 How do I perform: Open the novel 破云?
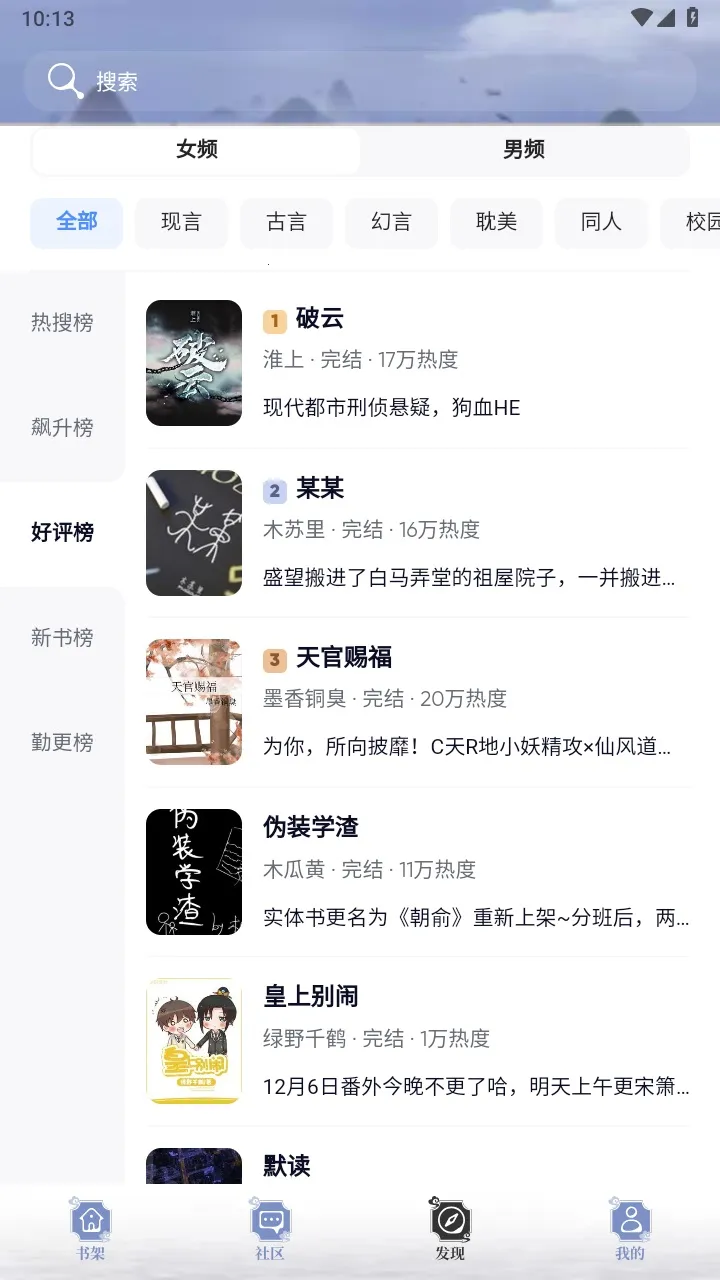(418, 363)
